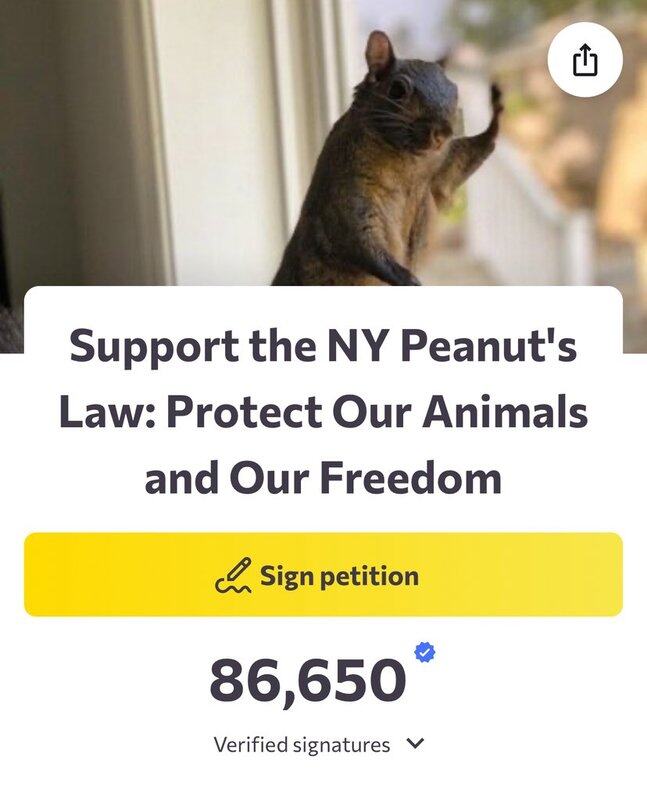Expand the Verified signatures details
Screen dimensions: 647x800
coord(416,744)
